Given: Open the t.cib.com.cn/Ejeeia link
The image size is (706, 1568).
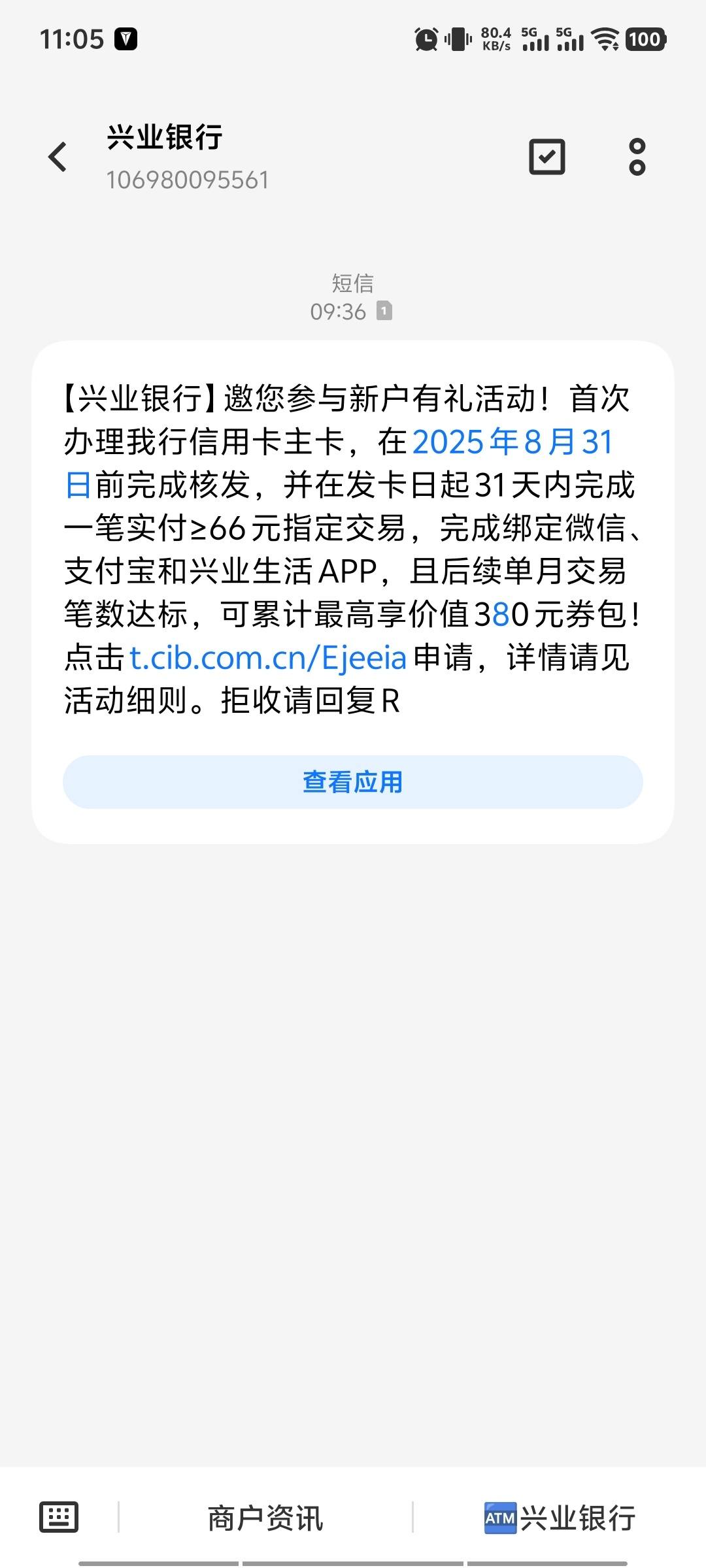Looking at the screenshot, I should coord(268,657).
